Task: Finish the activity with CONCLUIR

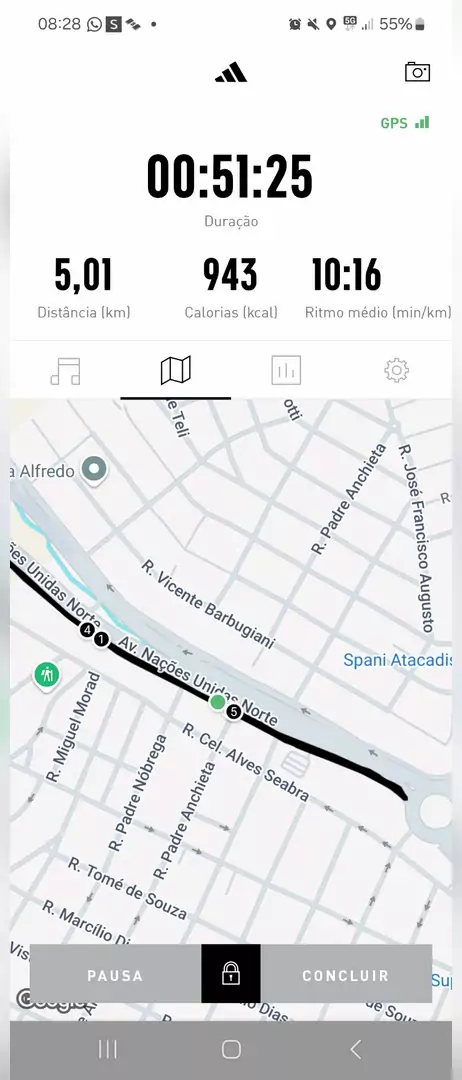Action: coord(346,974)
